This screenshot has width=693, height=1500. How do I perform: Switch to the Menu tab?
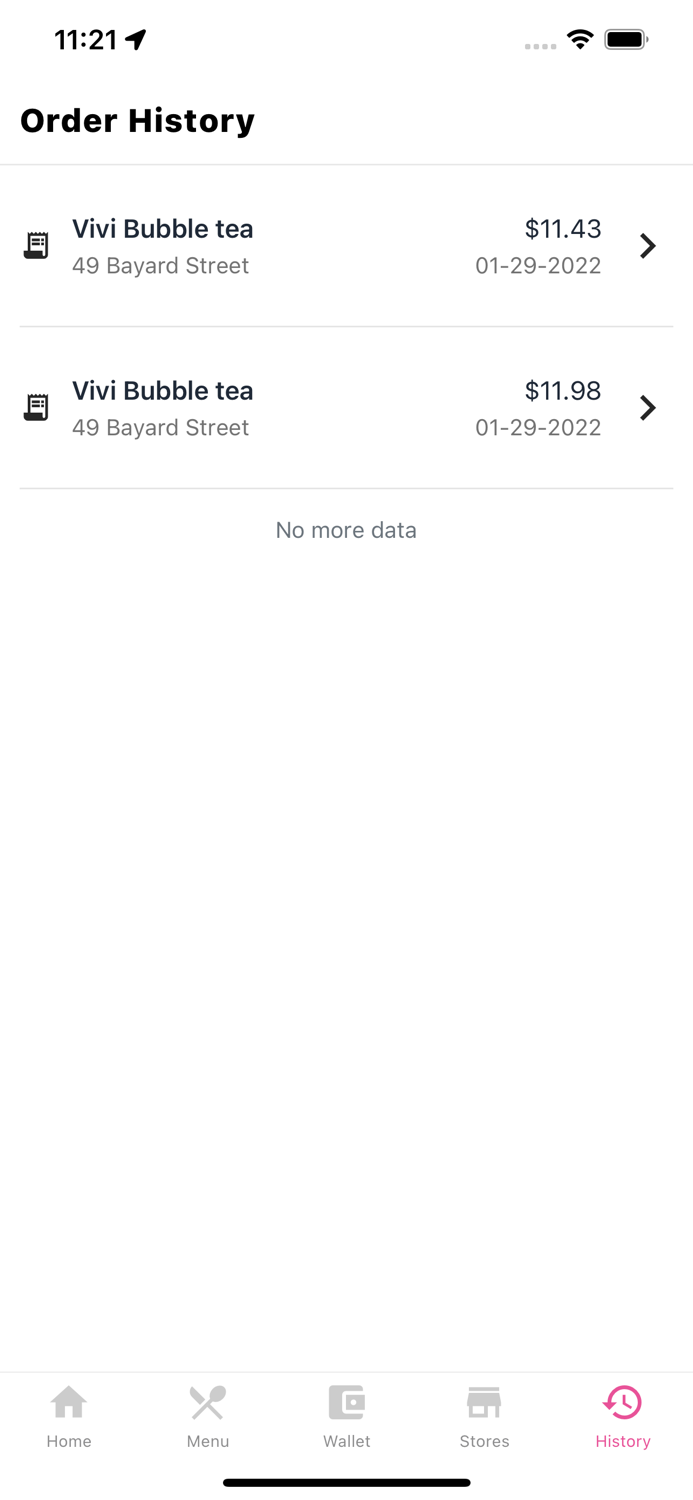click(x=208, y=1416)
